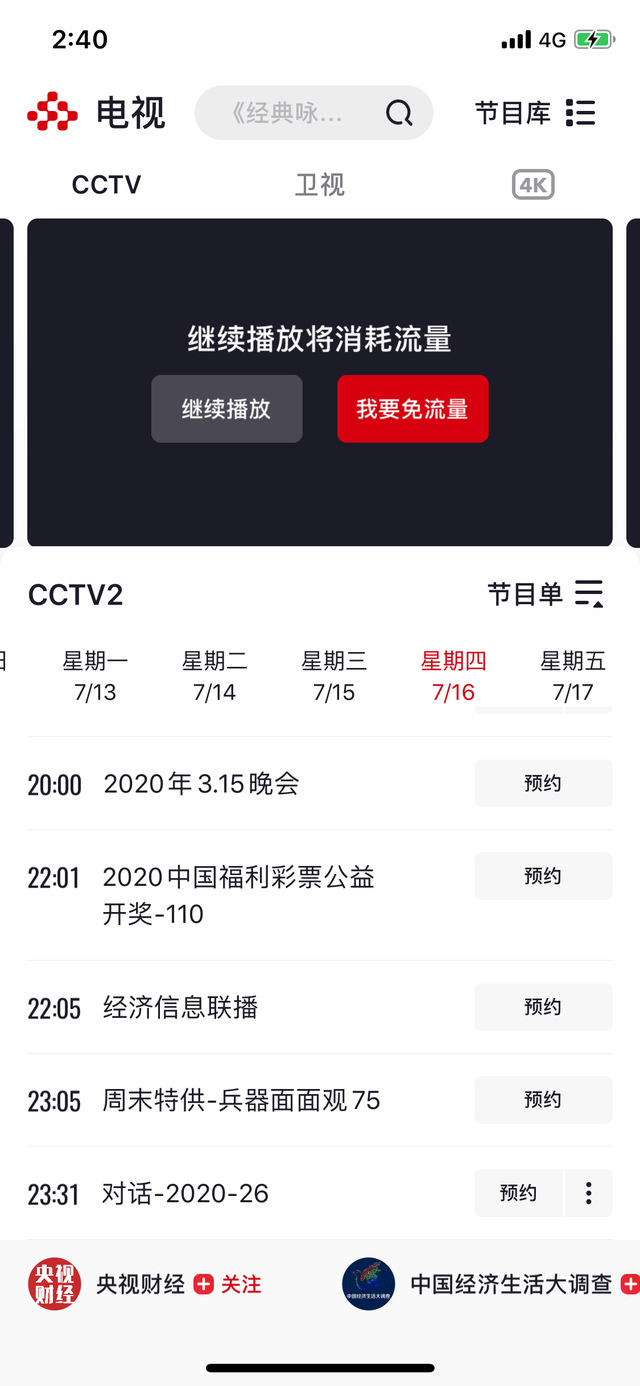Switch to the 4K tab
The height and width of the screenshot is (1386, 640).
(533, 185)
